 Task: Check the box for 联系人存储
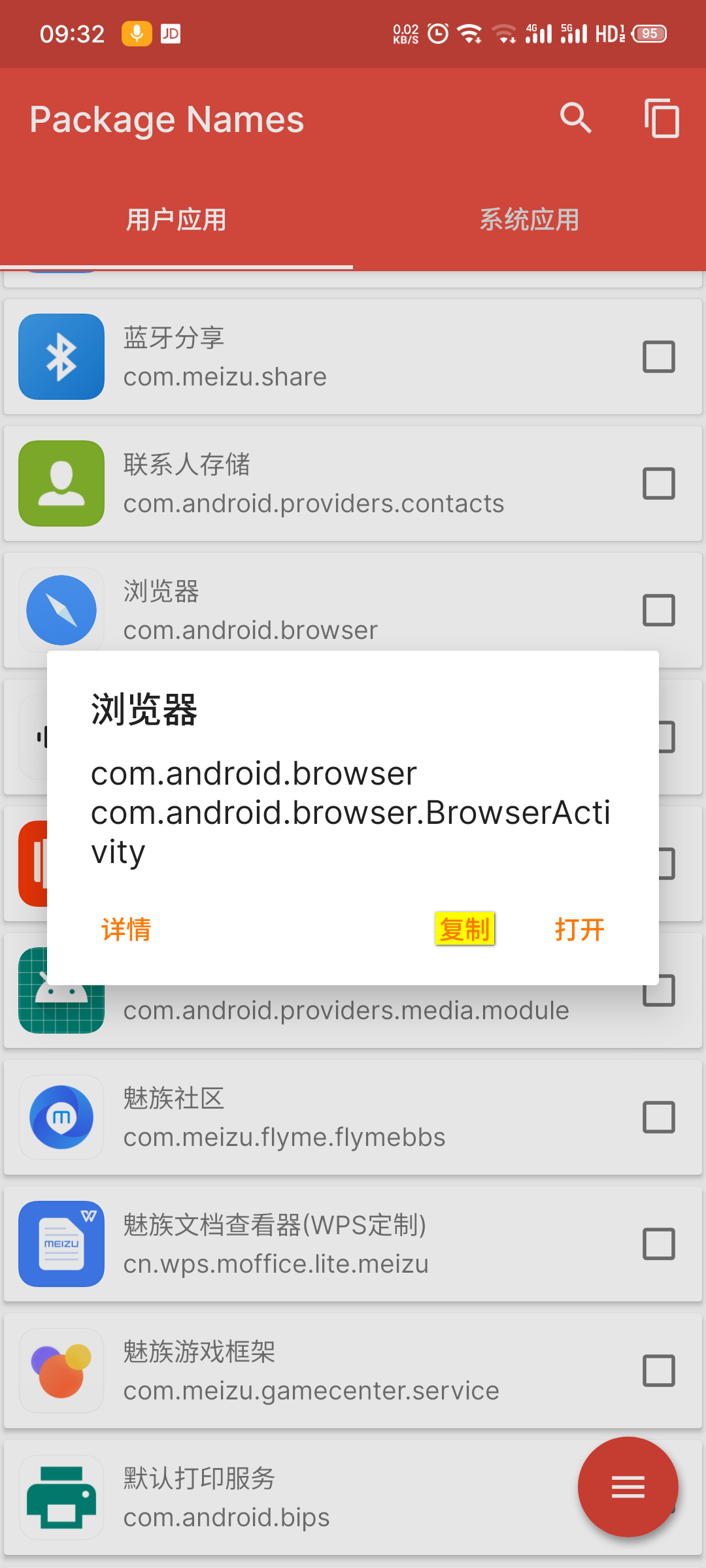pyautogui.click(x=658, y=483)
